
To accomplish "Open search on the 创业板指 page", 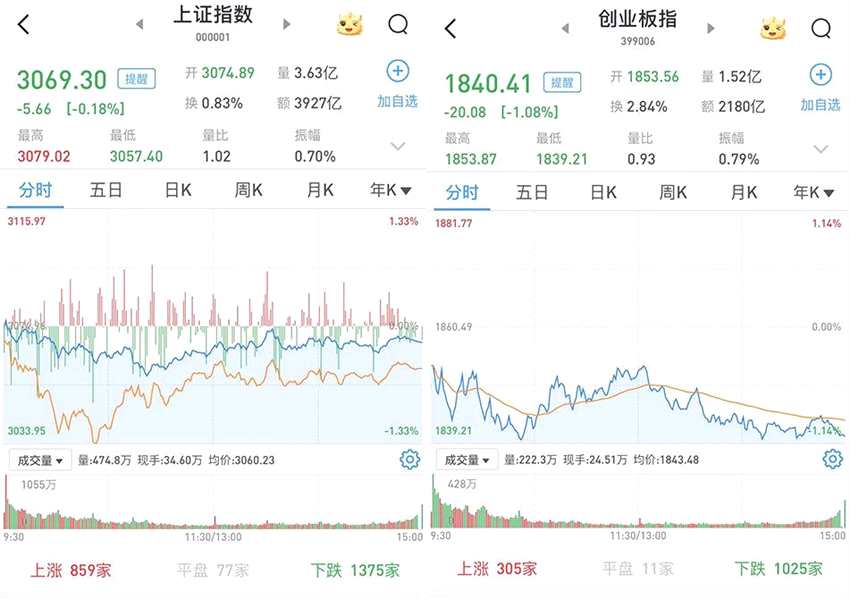I will [821, 28].
